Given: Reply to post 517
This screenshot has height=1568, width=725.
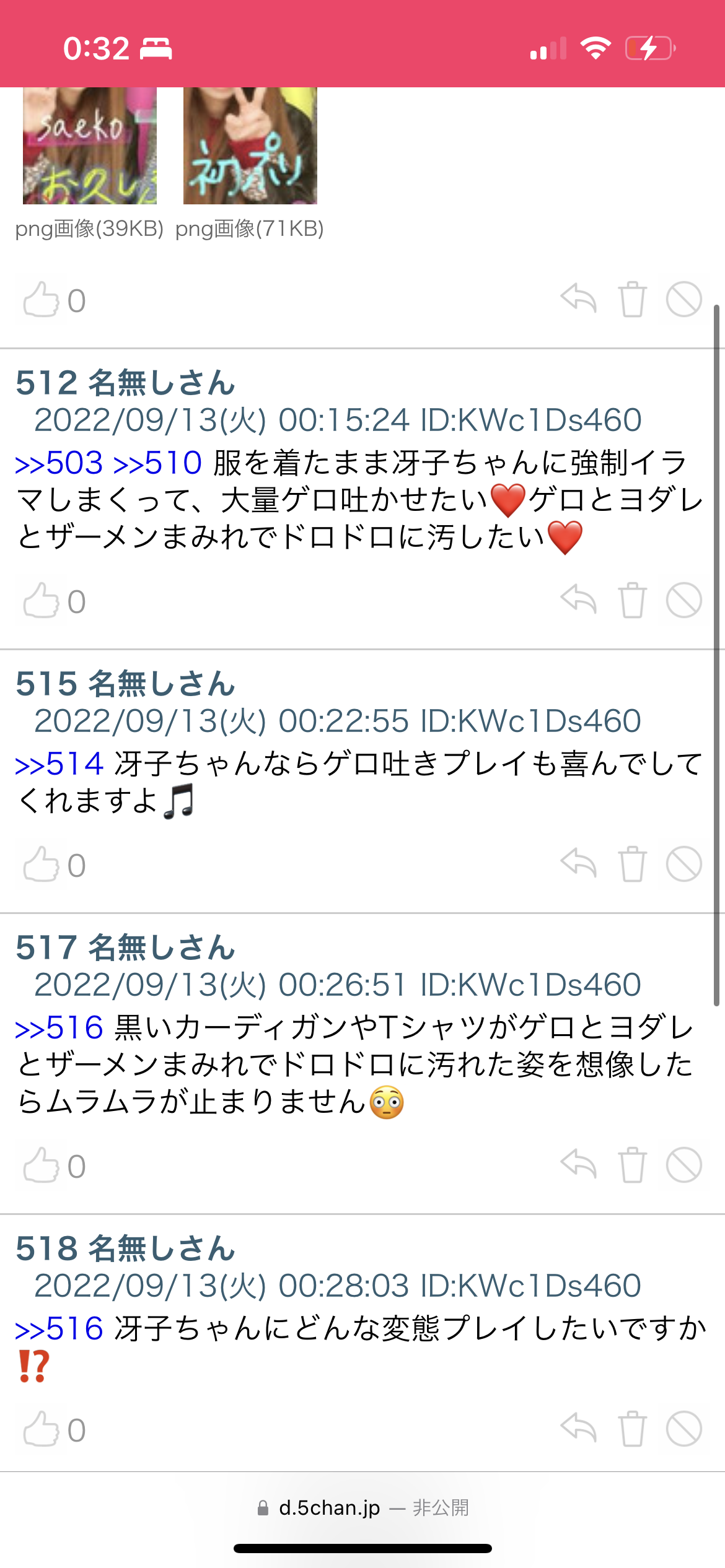Looking at the screenshot, I should point(579,1165).
